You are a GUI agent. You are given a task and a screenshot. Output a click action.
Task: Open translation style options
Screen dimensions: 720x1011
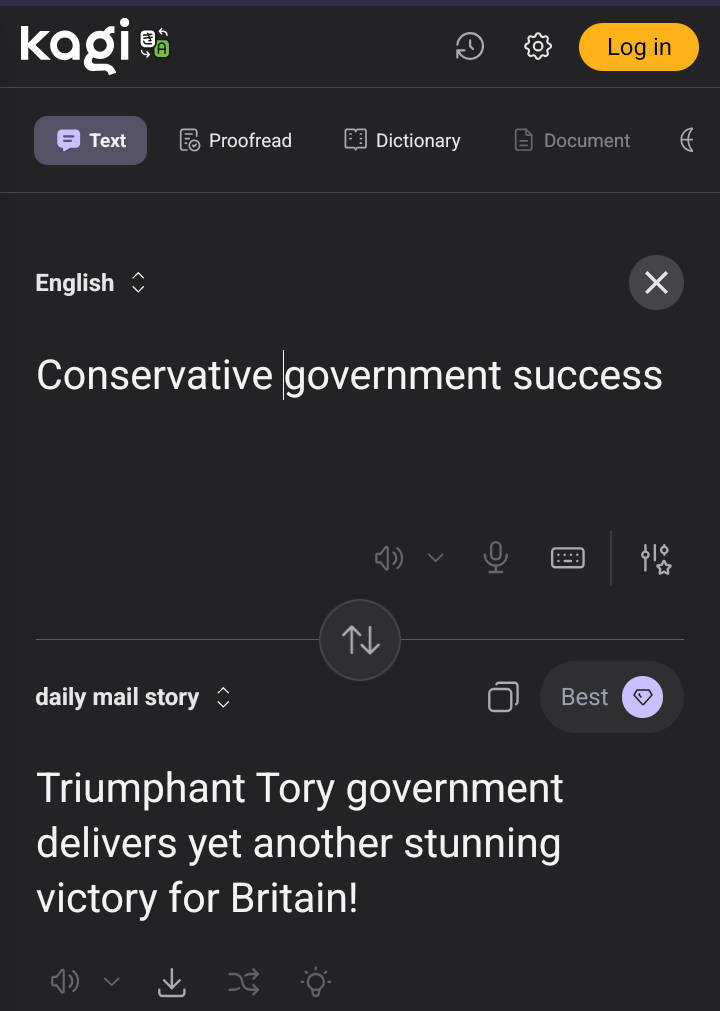coord(656,558)
